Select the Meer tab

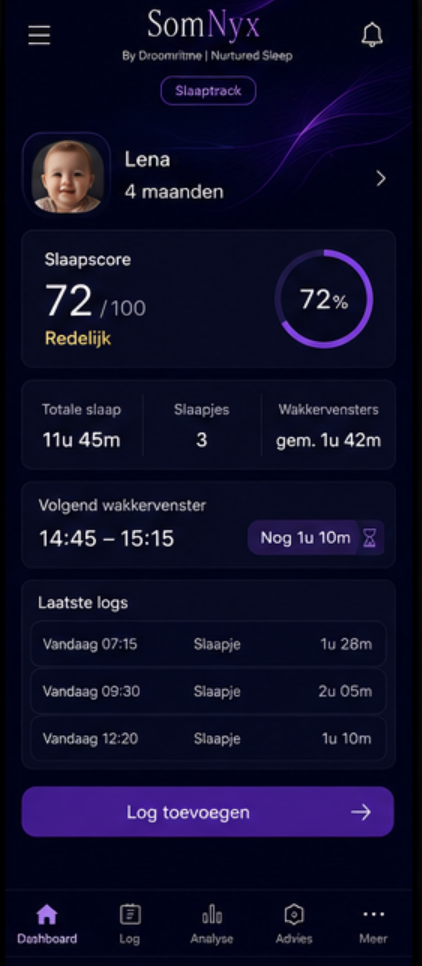point(373,924)
